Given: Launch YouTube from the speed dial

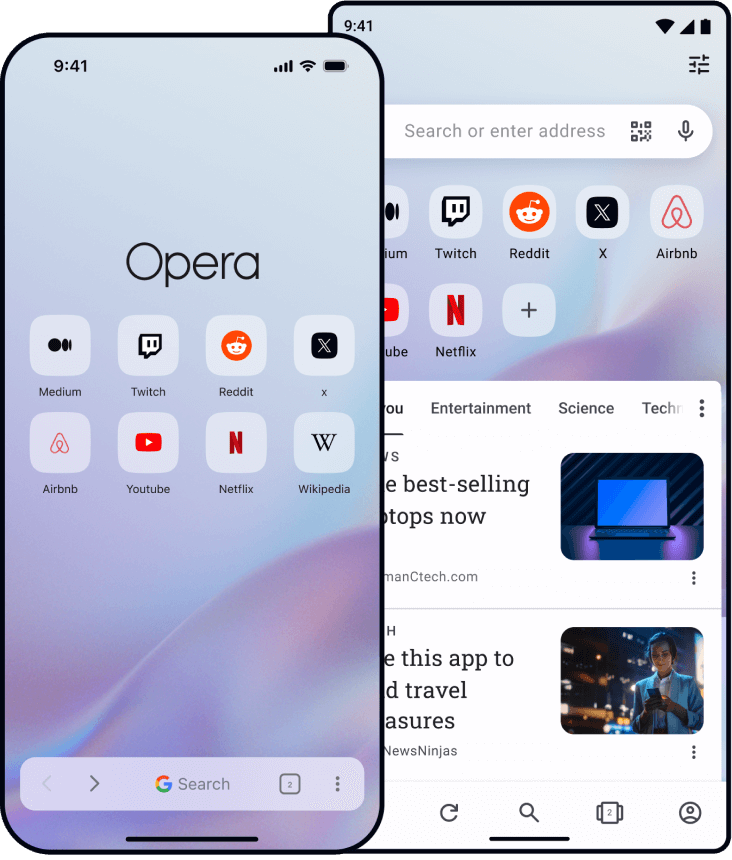Looking at the screenshot, I should [x=148, y=442].
